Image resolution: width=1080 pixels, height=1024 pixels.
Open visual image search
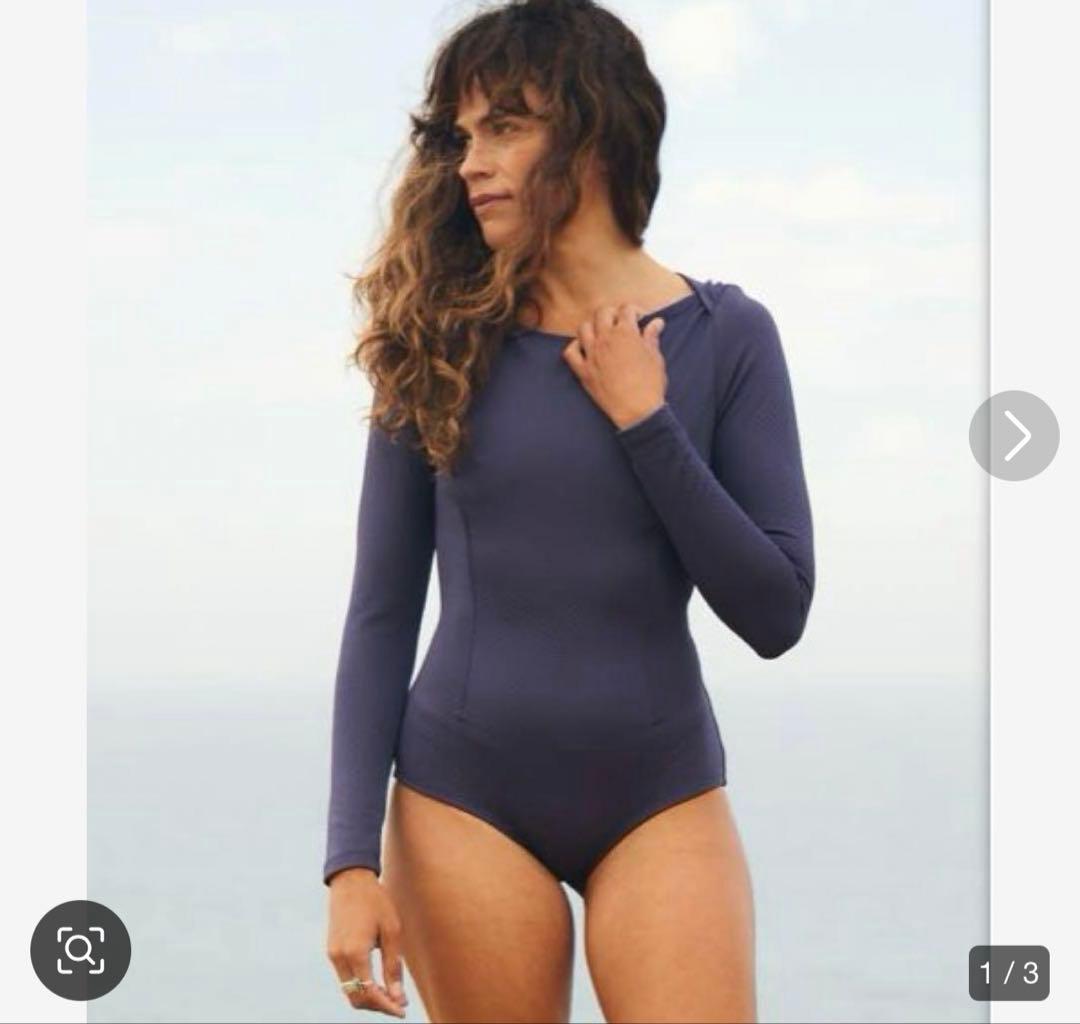pos(80,950)
